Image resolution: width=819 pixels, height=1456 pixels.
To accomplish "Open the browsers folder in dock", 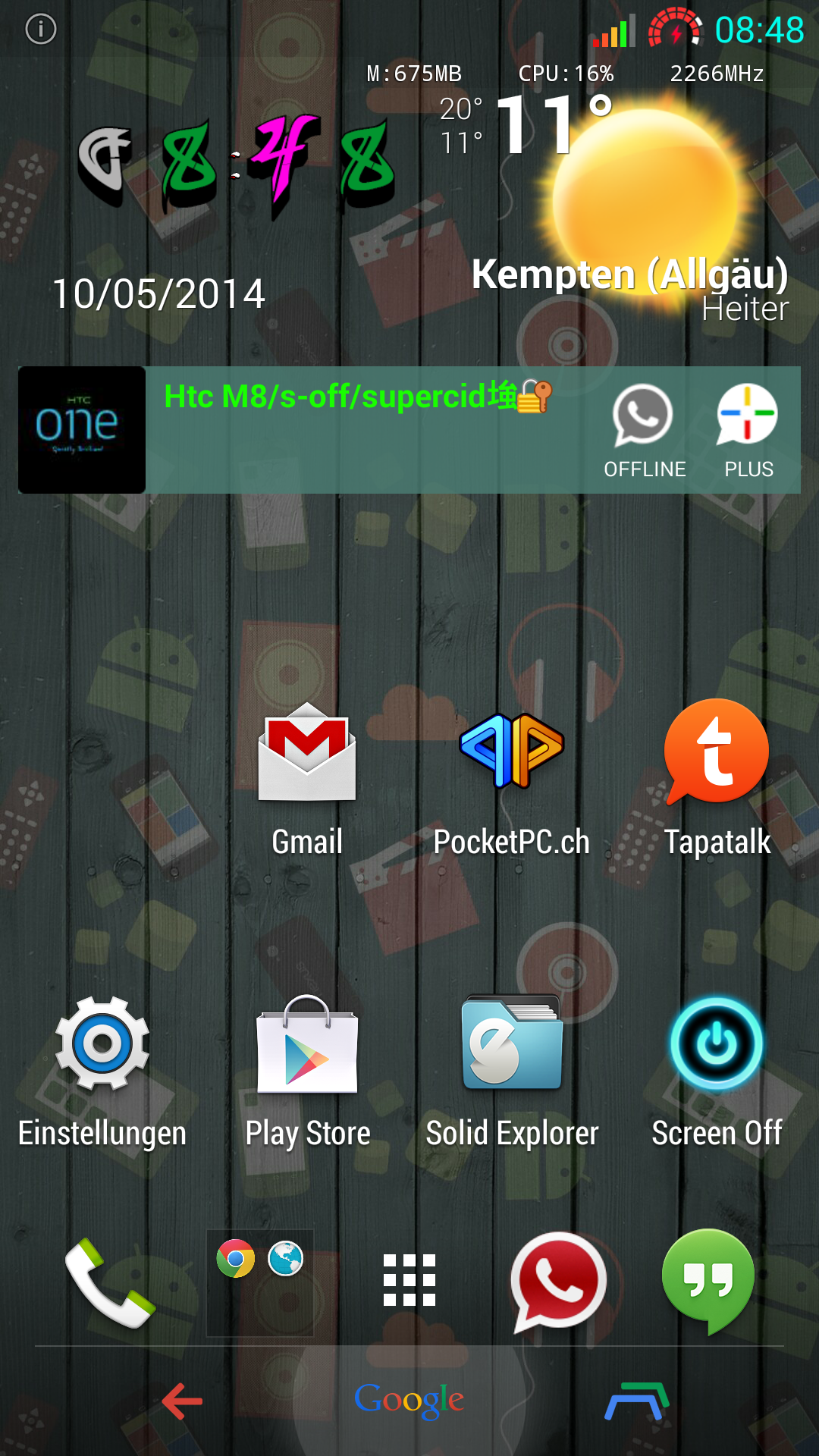I will 260,1282.
